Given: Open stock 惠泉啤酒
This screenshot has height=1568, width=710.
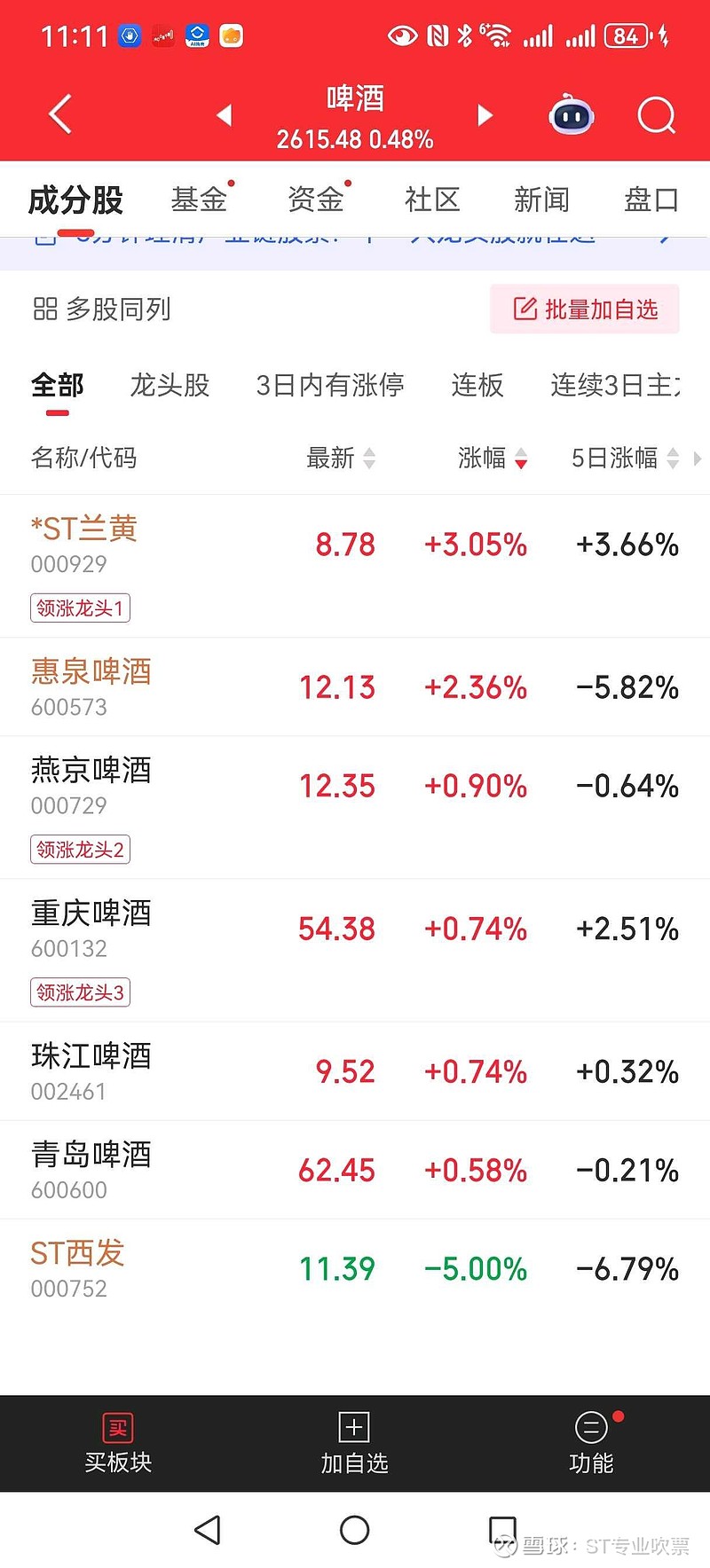Looking at the screenshot, I should [x=91, y=686].
